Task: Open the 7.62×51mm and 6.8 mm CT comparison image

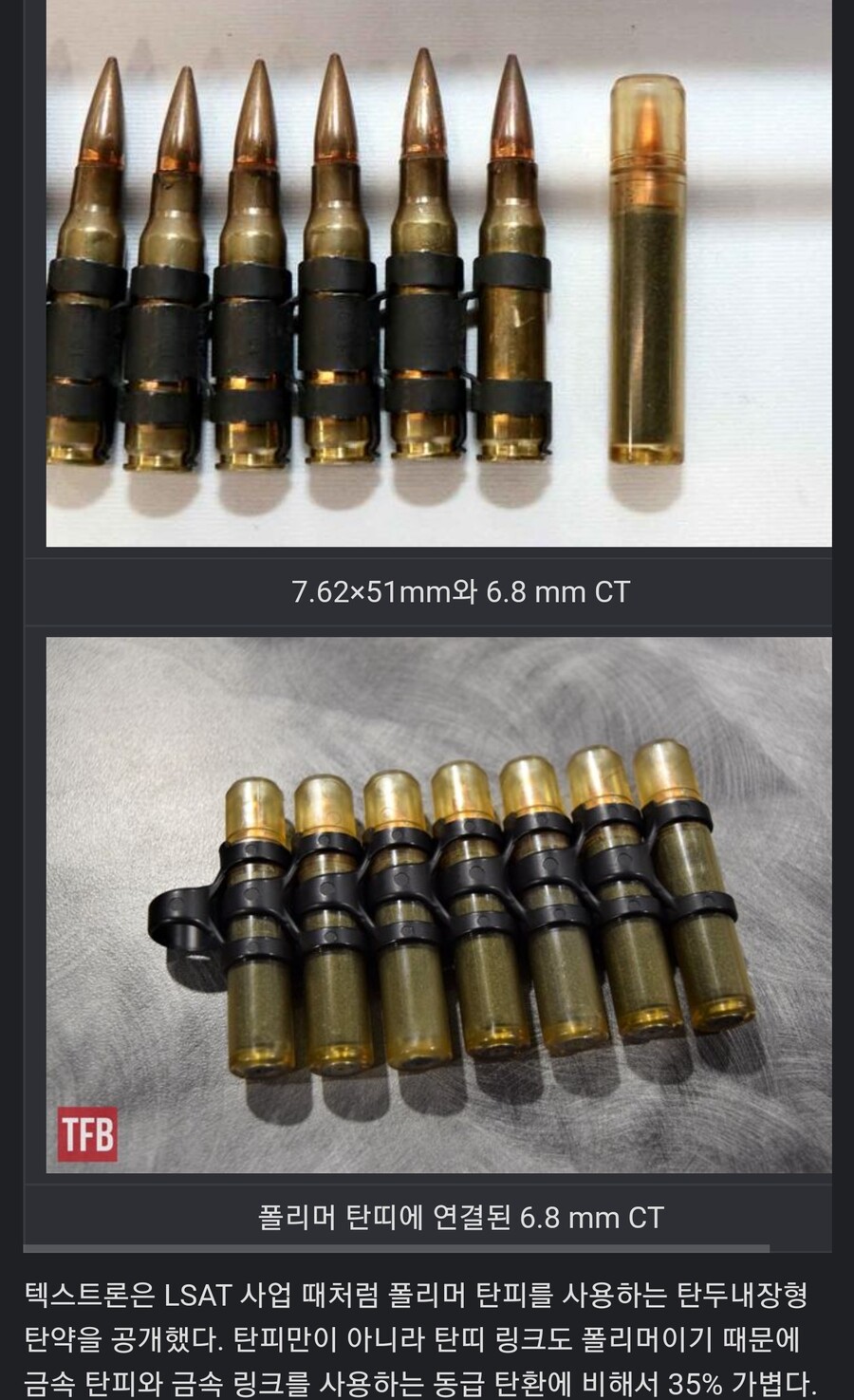Action: tap(438, 273)
